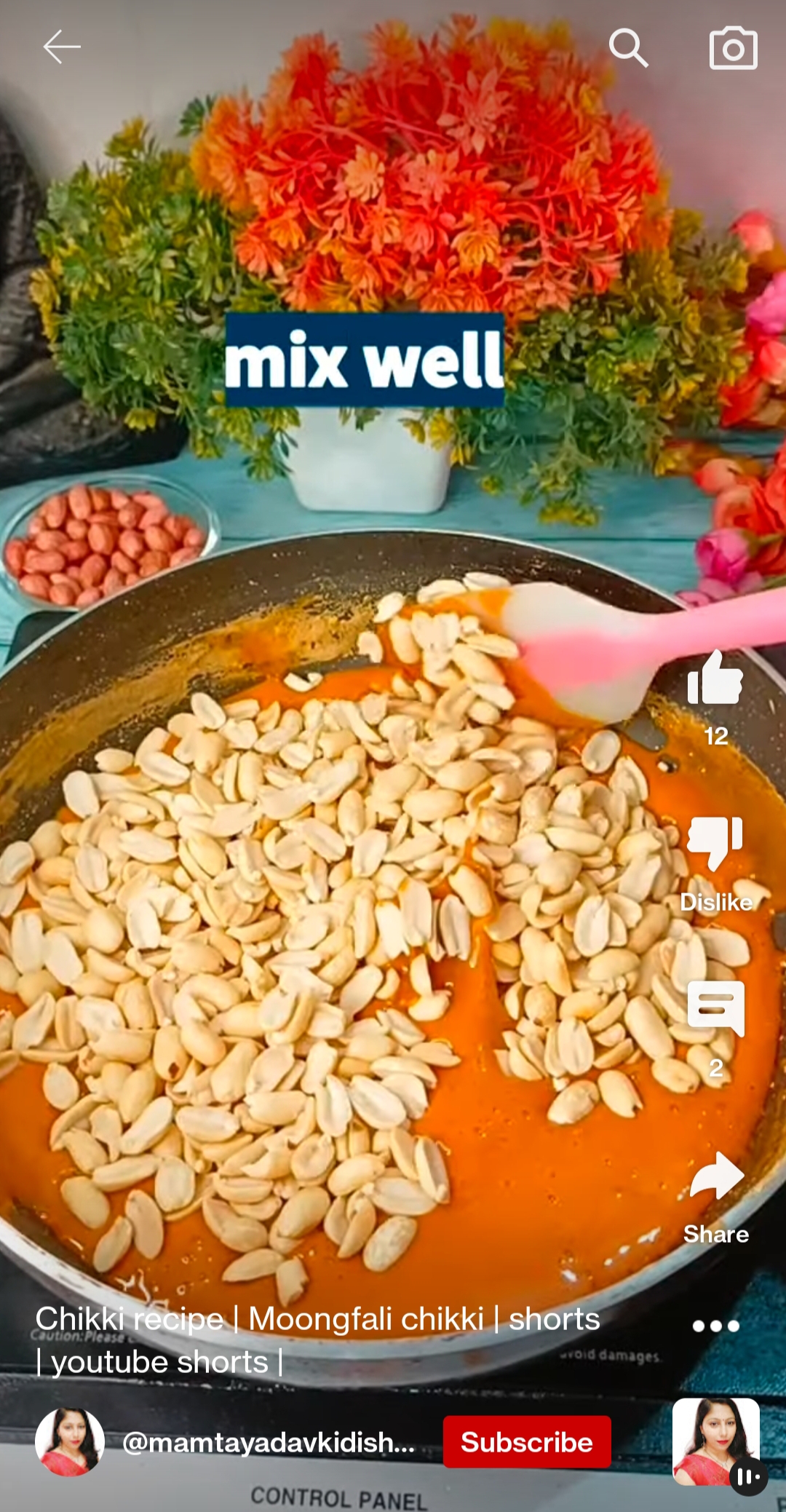This screenshot has height=1512, width=786.
Task: View the channel's round profile avatar
Action: (70, 1441)
